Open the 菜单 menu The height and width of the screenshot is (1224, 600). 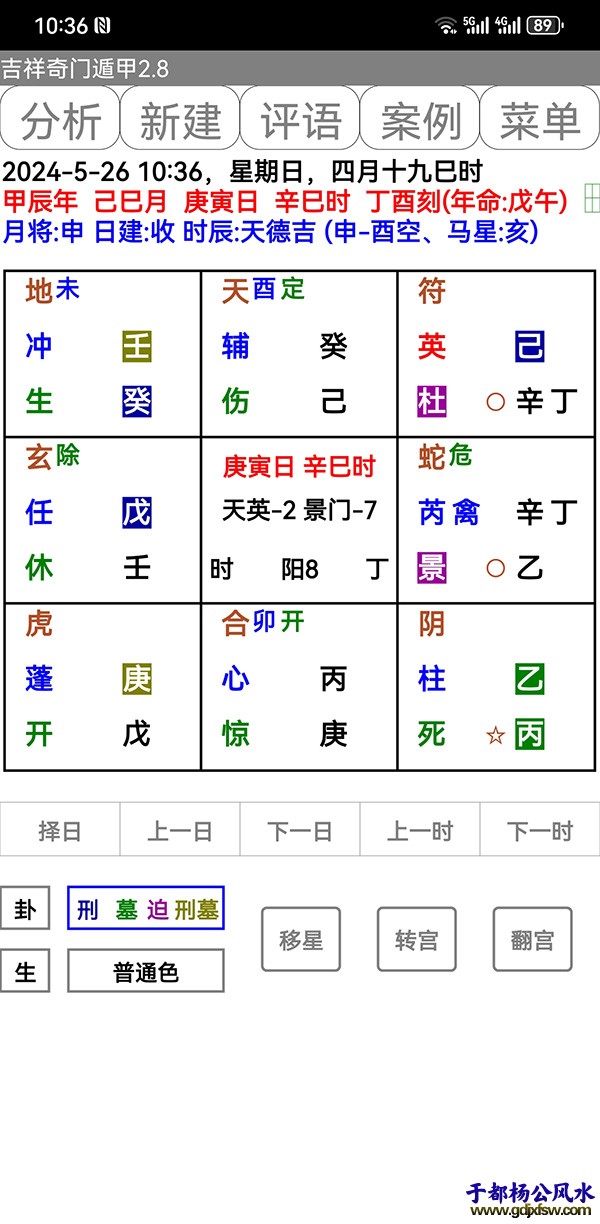[540, 120]
